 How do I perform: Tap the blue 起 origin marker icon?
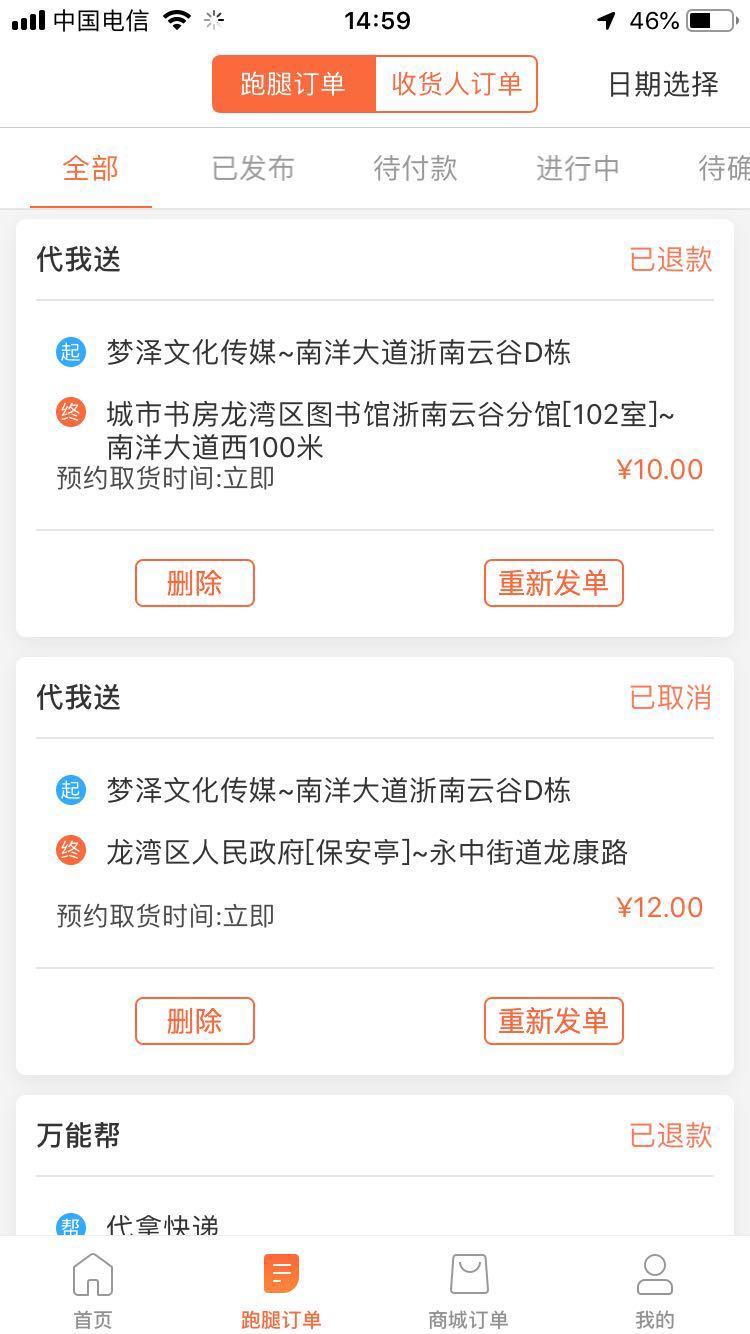pos(70,352)
